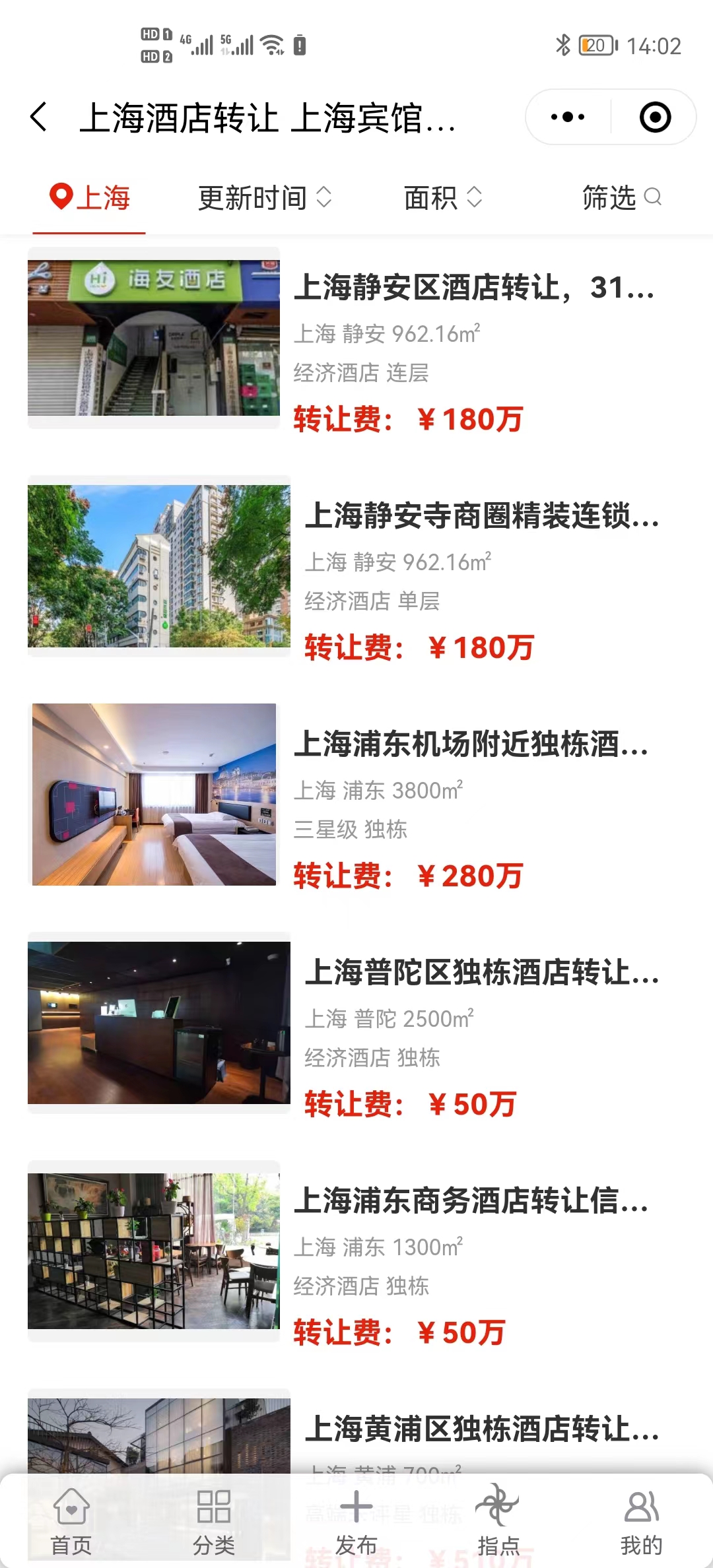
Task: Tap 发布 to post a listing
Action: pos(356,1518)
